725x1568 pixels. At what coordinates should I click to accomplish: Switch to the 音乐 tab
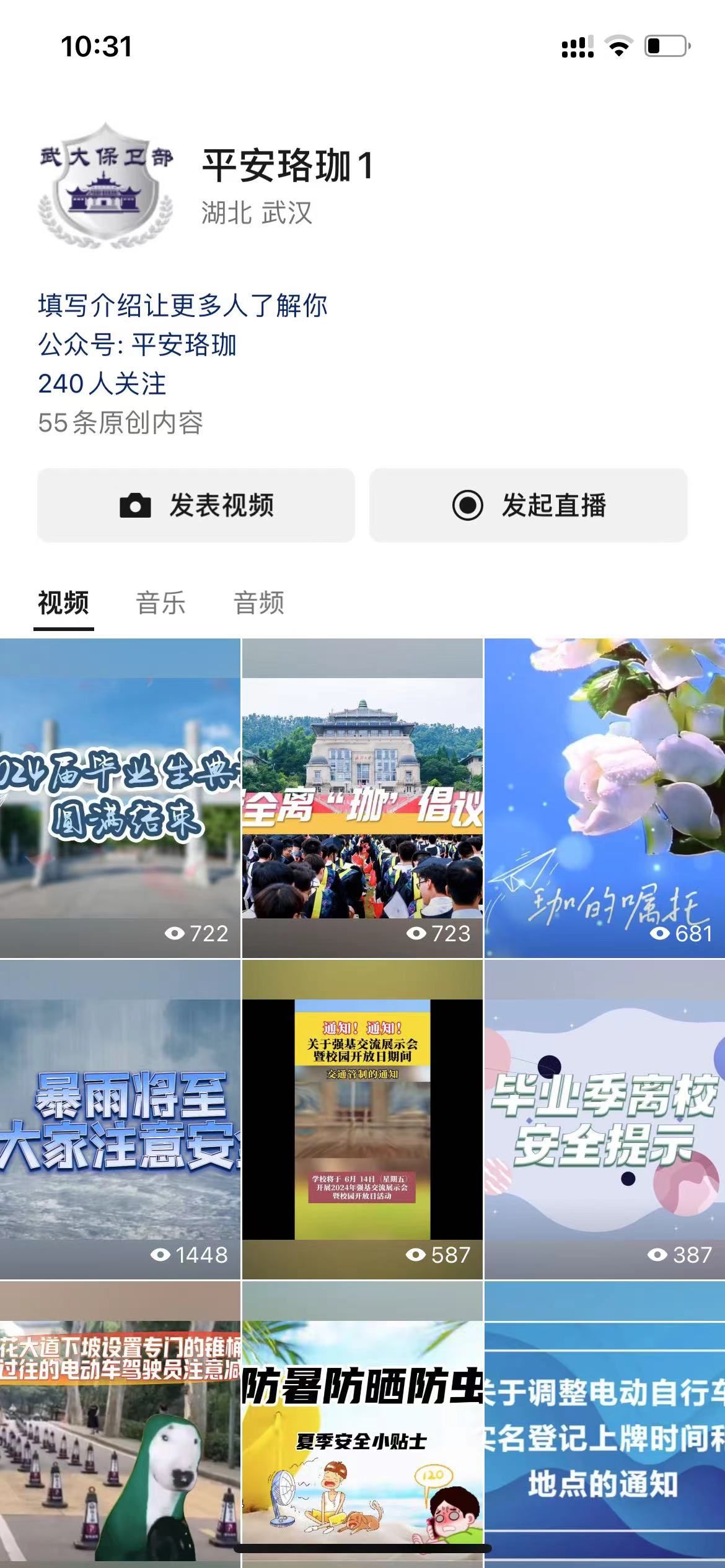pyautogui.click(x=160, y=603)
